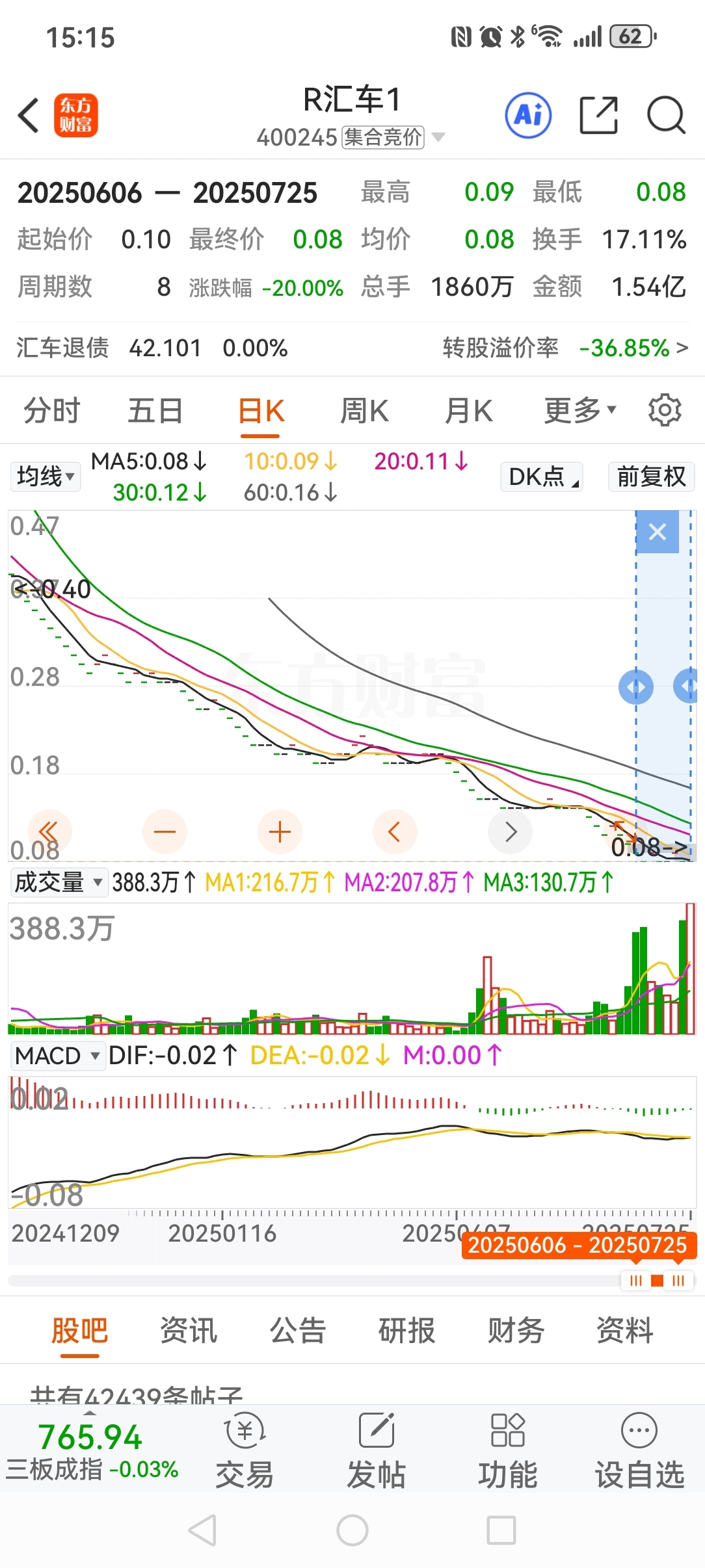Zoom out the chart with the minus button

165,831
